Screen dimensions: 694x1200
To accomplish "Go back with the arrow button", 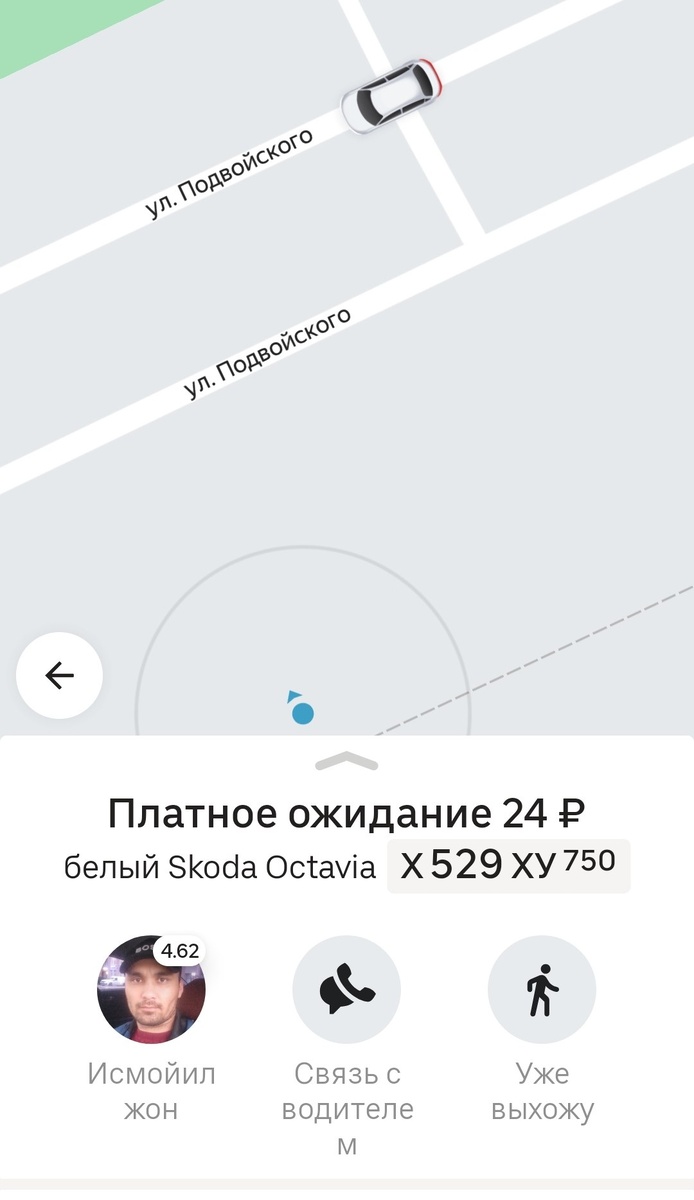I will pyautogui.click(x=59, y=676).
